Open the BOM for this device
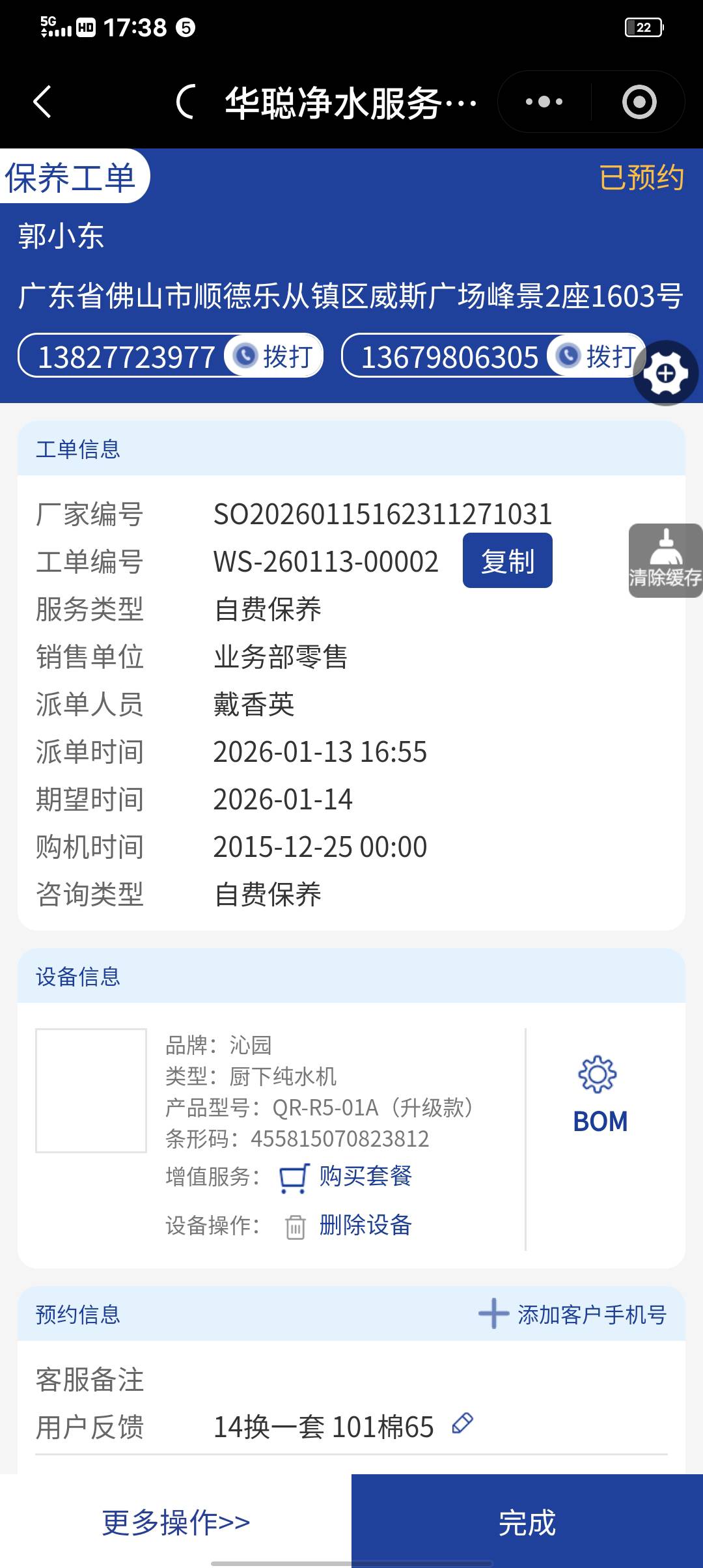The width and height of the screenshot is (703, 1568). 600,1095
